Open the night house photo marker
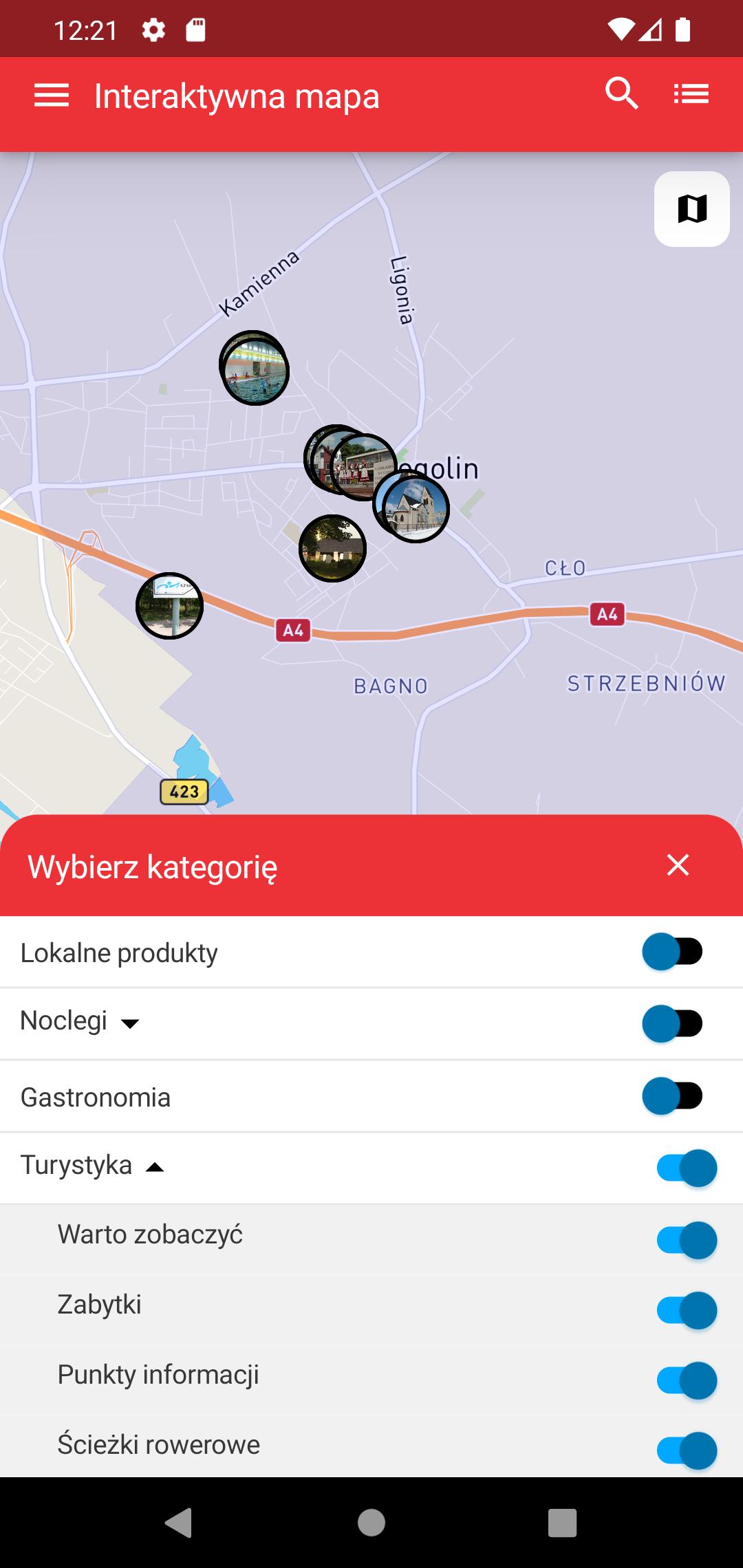The image size is (743, 1568). tap(332, 548)
